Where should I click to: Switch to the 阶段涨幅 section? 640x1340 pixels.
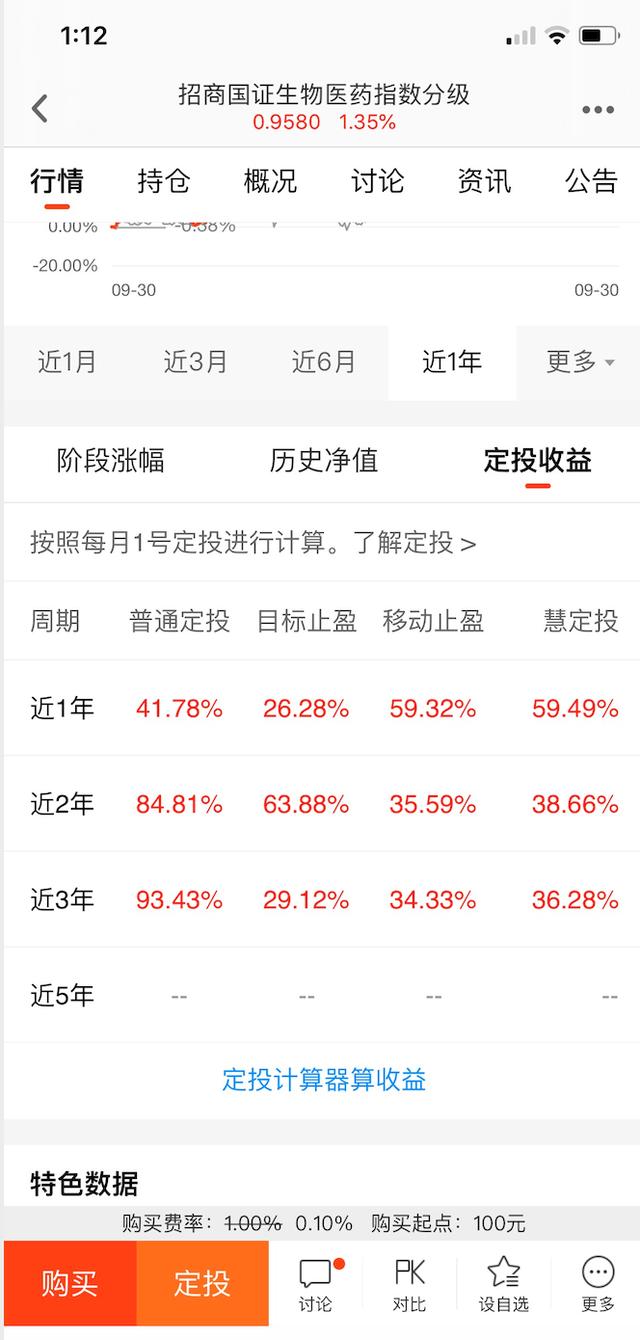coord(111,460)
